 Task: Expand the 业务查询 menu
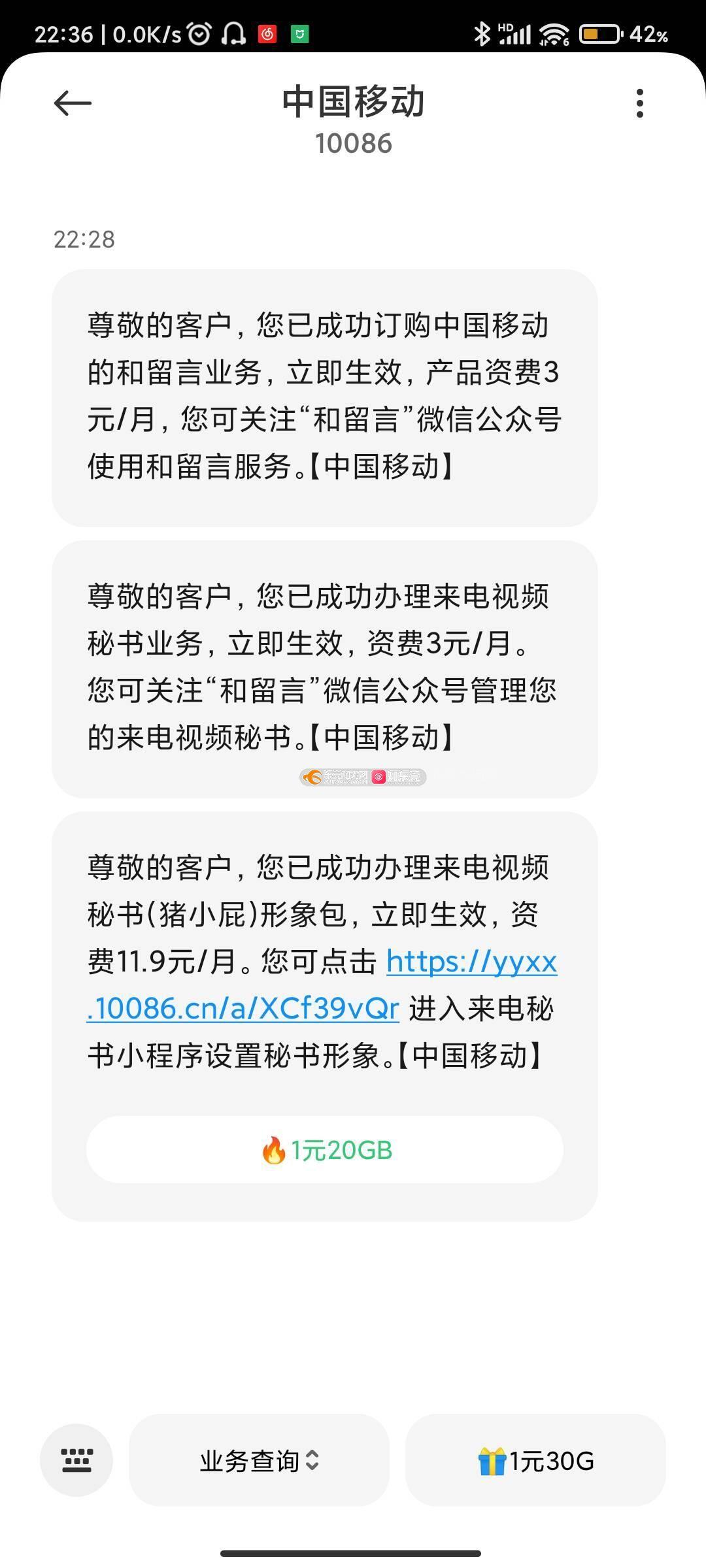pos(260,1460)
